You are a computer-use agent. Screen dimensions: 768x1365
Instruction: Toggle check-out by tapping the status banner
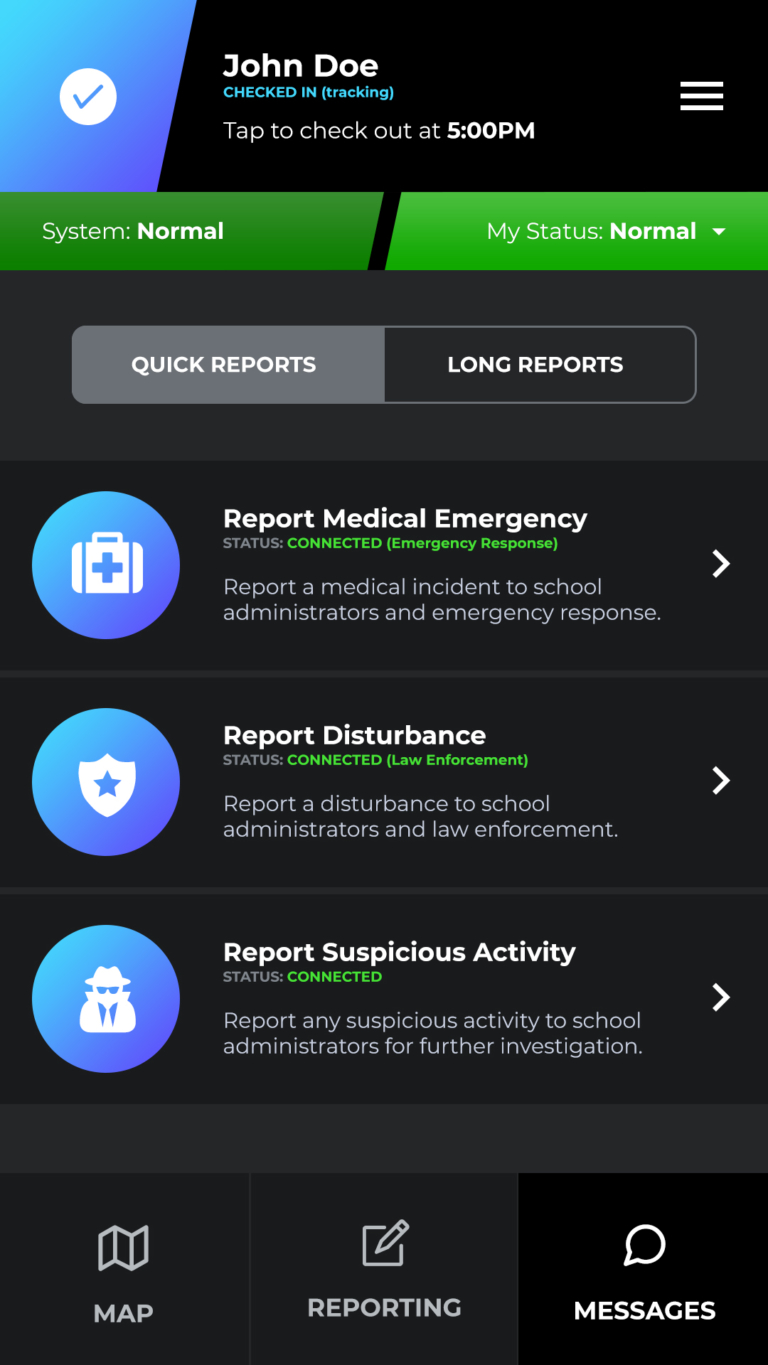pyautogui.click(x=378, y=131)
